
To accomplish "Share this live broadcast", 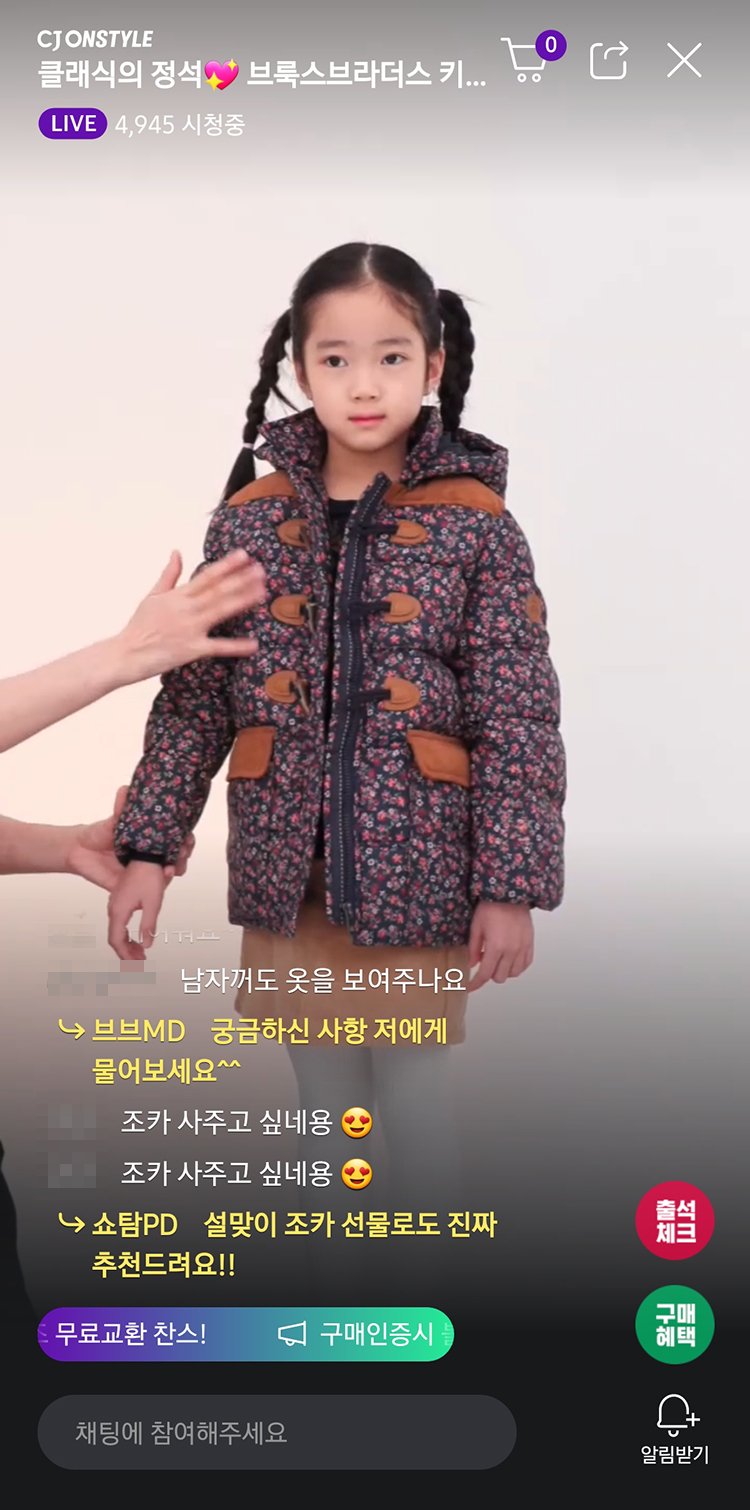I will click(x=608, y=61).
